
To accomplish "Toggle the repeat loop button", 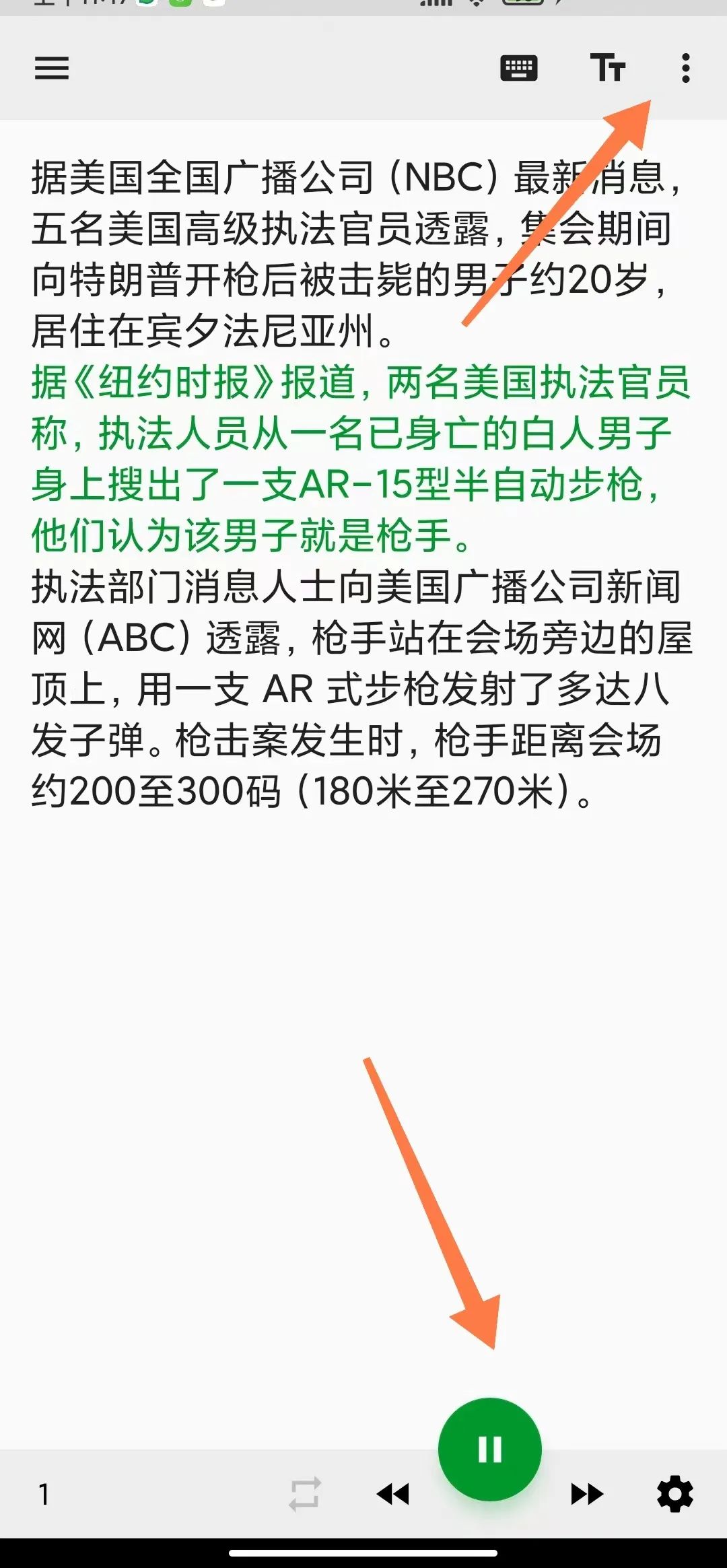I will pyautogui.click(x=304, y=1494).
